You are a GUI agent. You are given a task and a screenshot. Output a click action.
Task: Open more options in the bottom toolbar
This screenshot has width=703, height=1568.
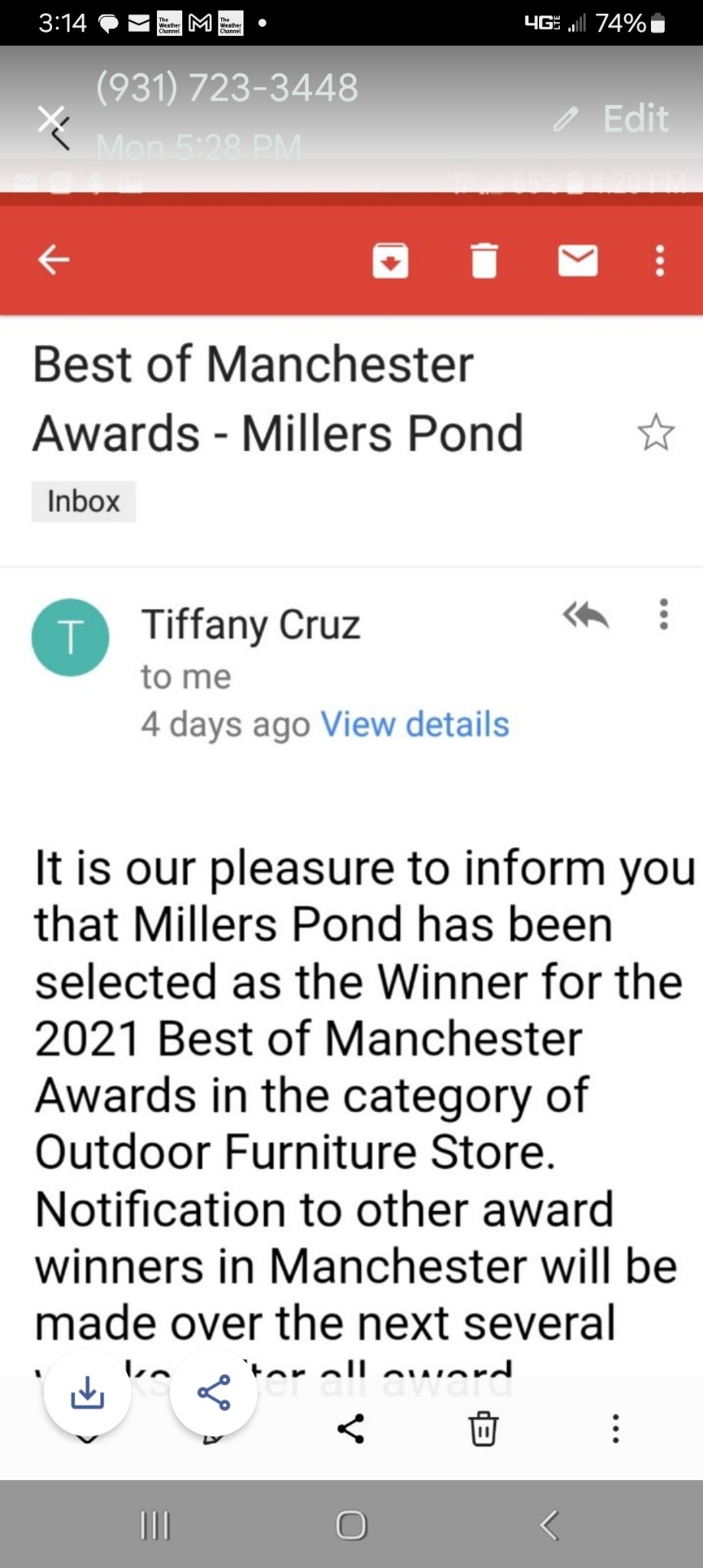[615, 1429]
